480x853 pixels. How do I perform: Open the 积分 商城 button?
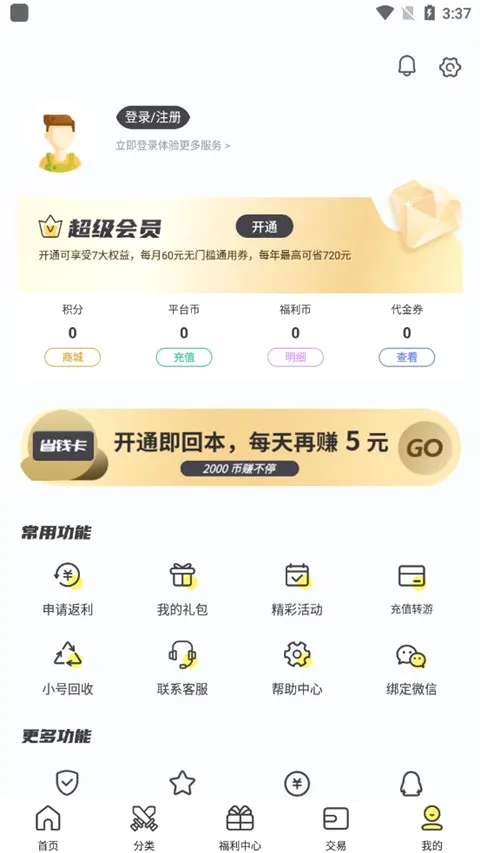[72, 357]
